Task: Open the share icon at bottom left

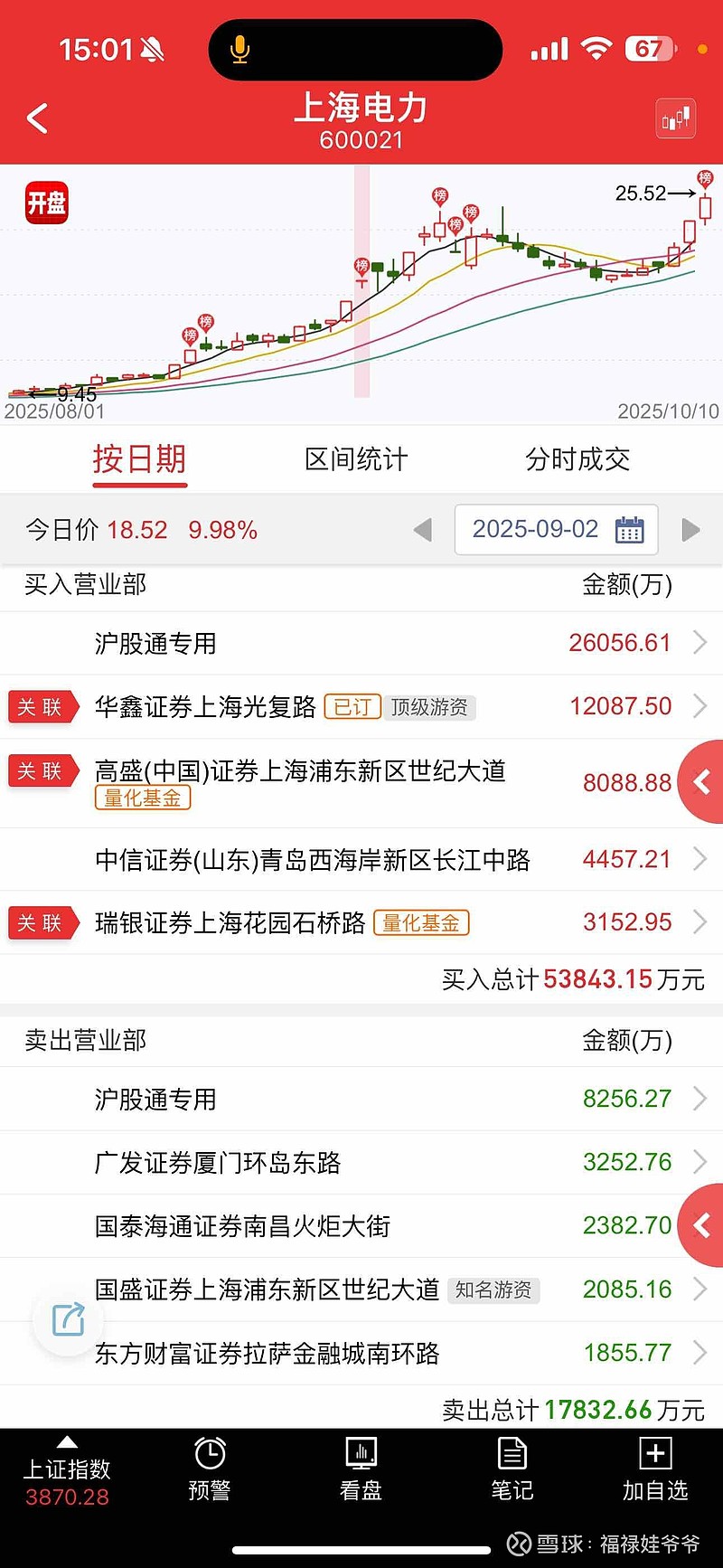Action: (x=66, y=1321)
